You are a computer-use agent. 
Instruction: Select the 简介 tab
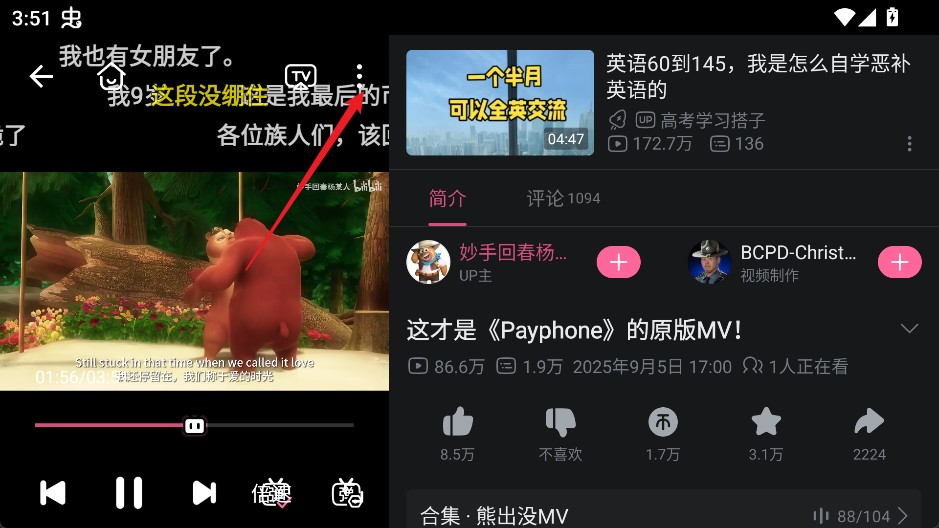pos(447,198)
